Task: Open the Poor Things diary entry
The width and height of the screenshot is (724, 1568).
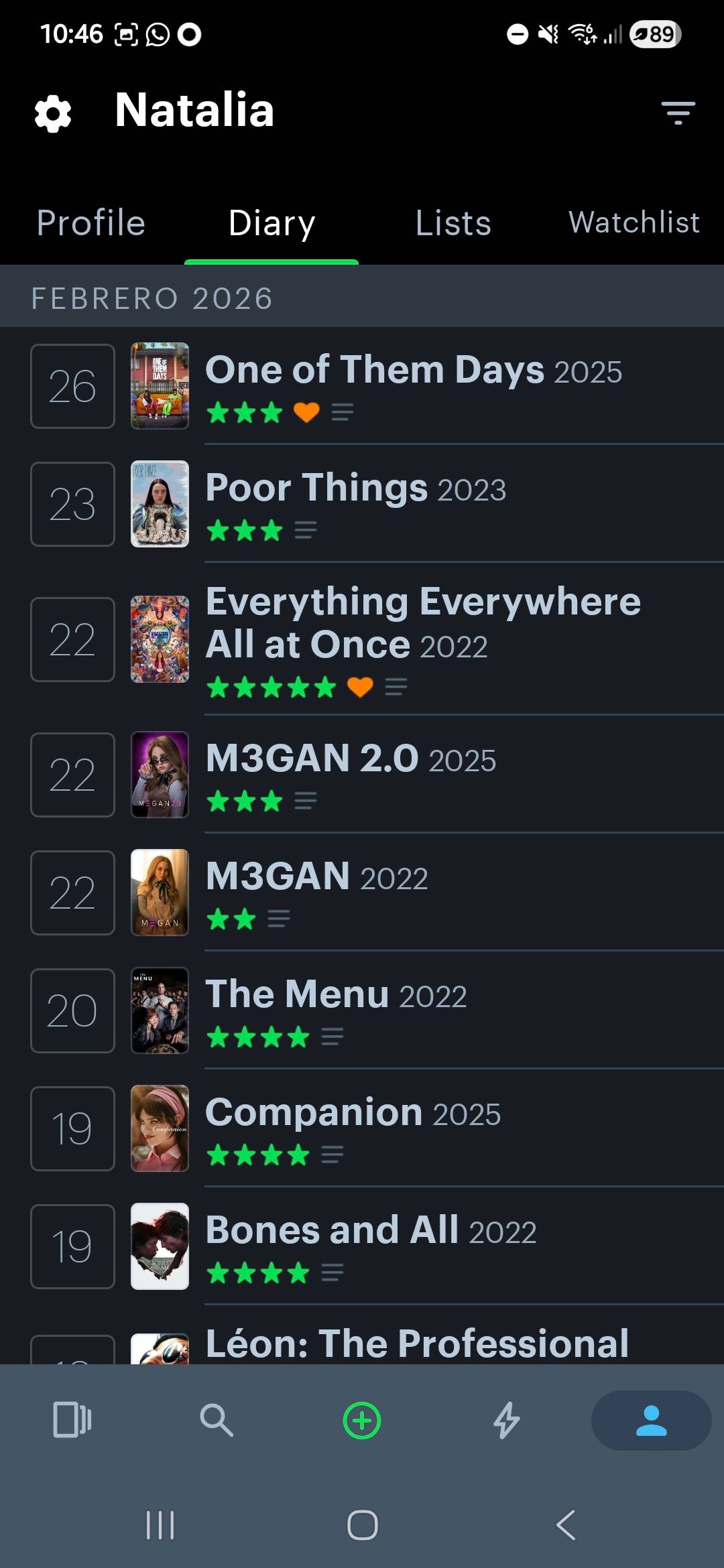Action: coord(362,504)
